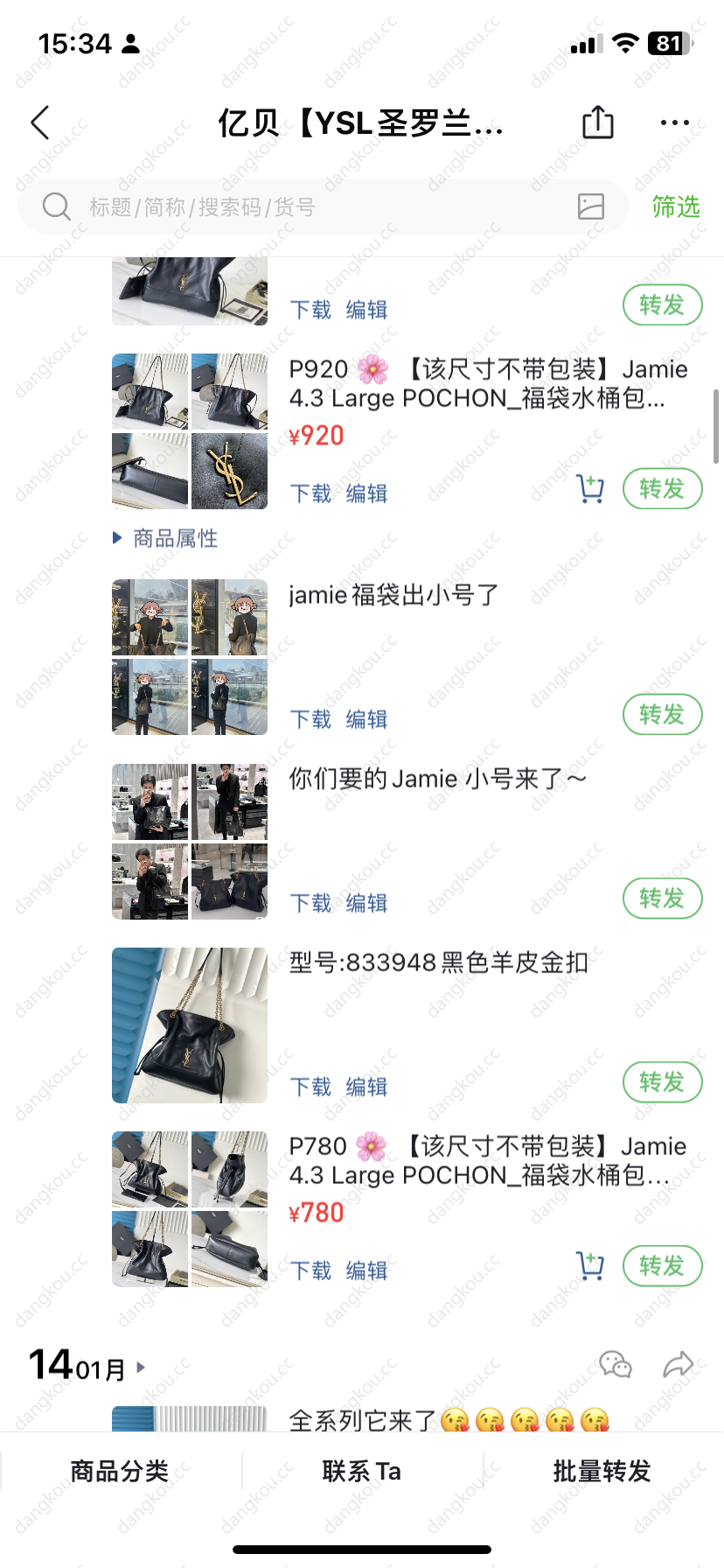Tap 转发 on the P920 Jamie listing
This screenshot has width=724, height=1568.
[662, 489]
